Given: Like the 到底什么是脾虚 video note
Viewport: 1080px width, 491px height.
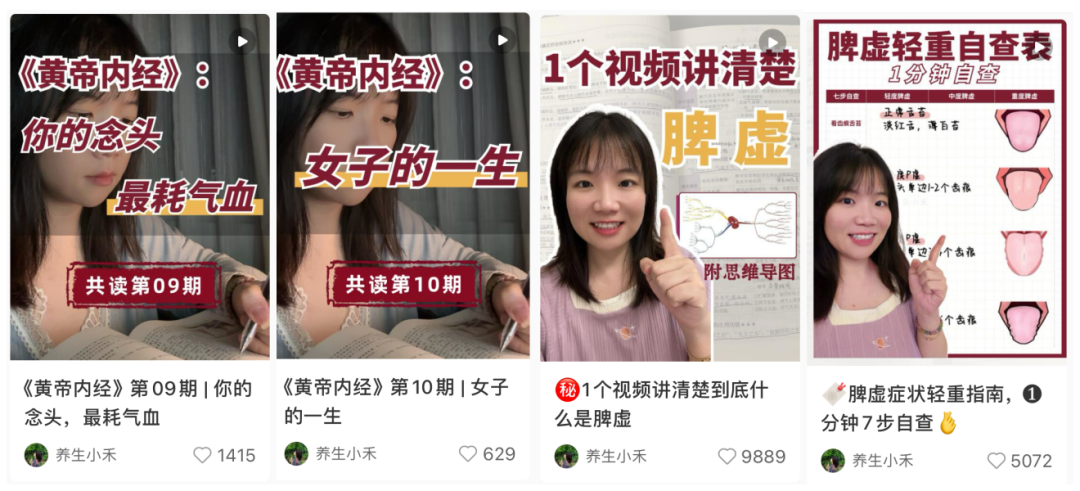Looking at the screenshot, I should (x=728, y=456).
